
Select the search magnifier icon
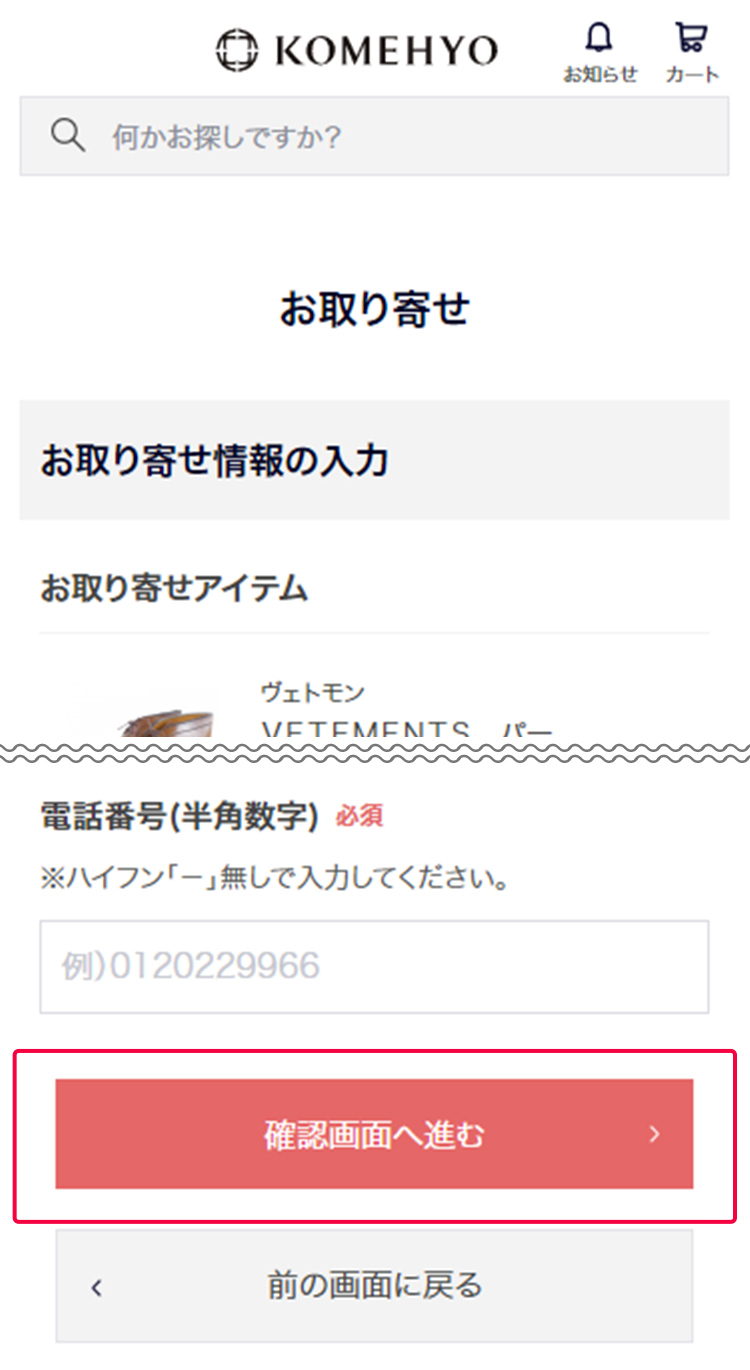pyautogui.click(x=67, y=134)
